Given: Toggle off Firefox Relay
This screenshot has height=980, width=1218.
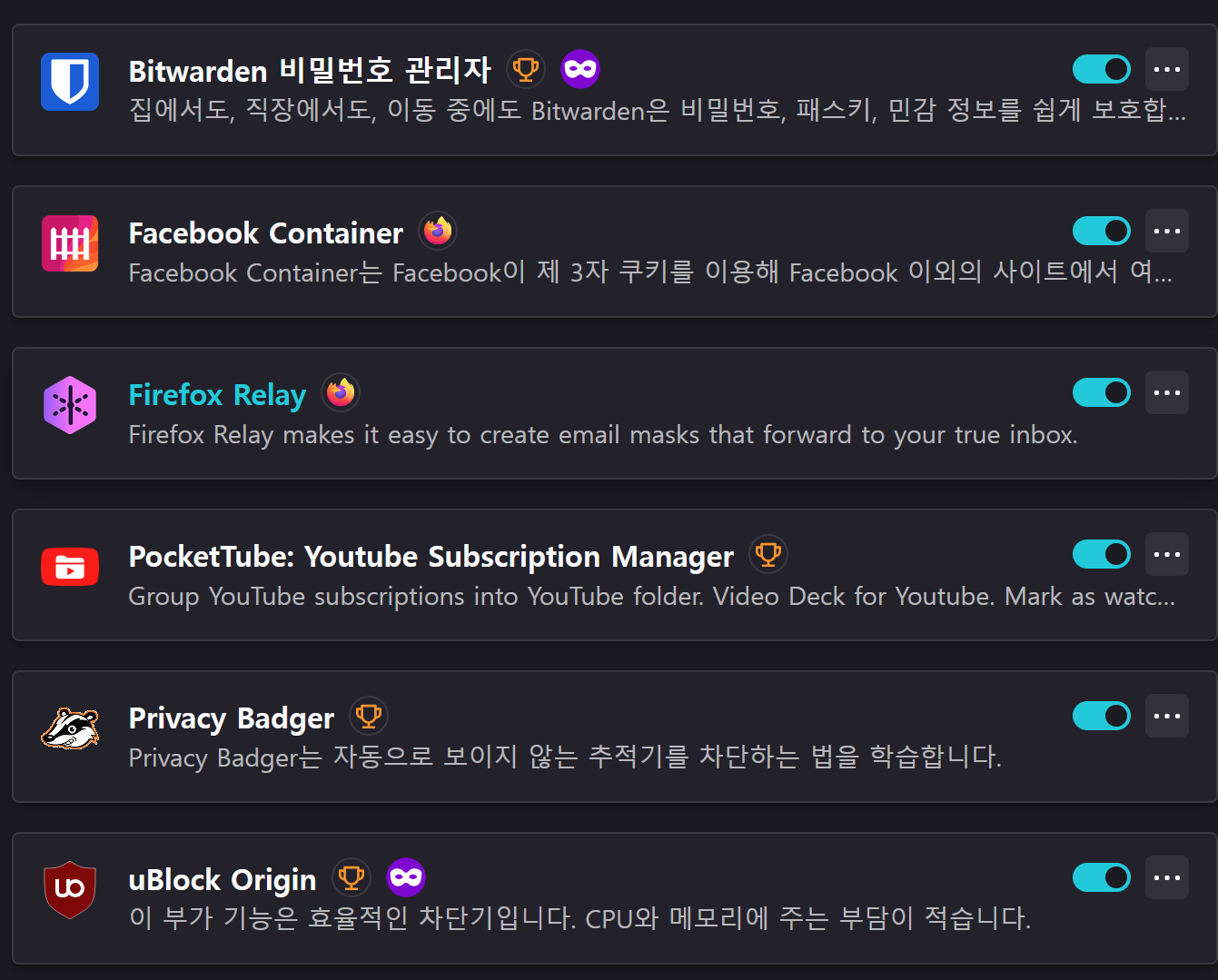Looking at the screenshot, I should coord(1101,392).
